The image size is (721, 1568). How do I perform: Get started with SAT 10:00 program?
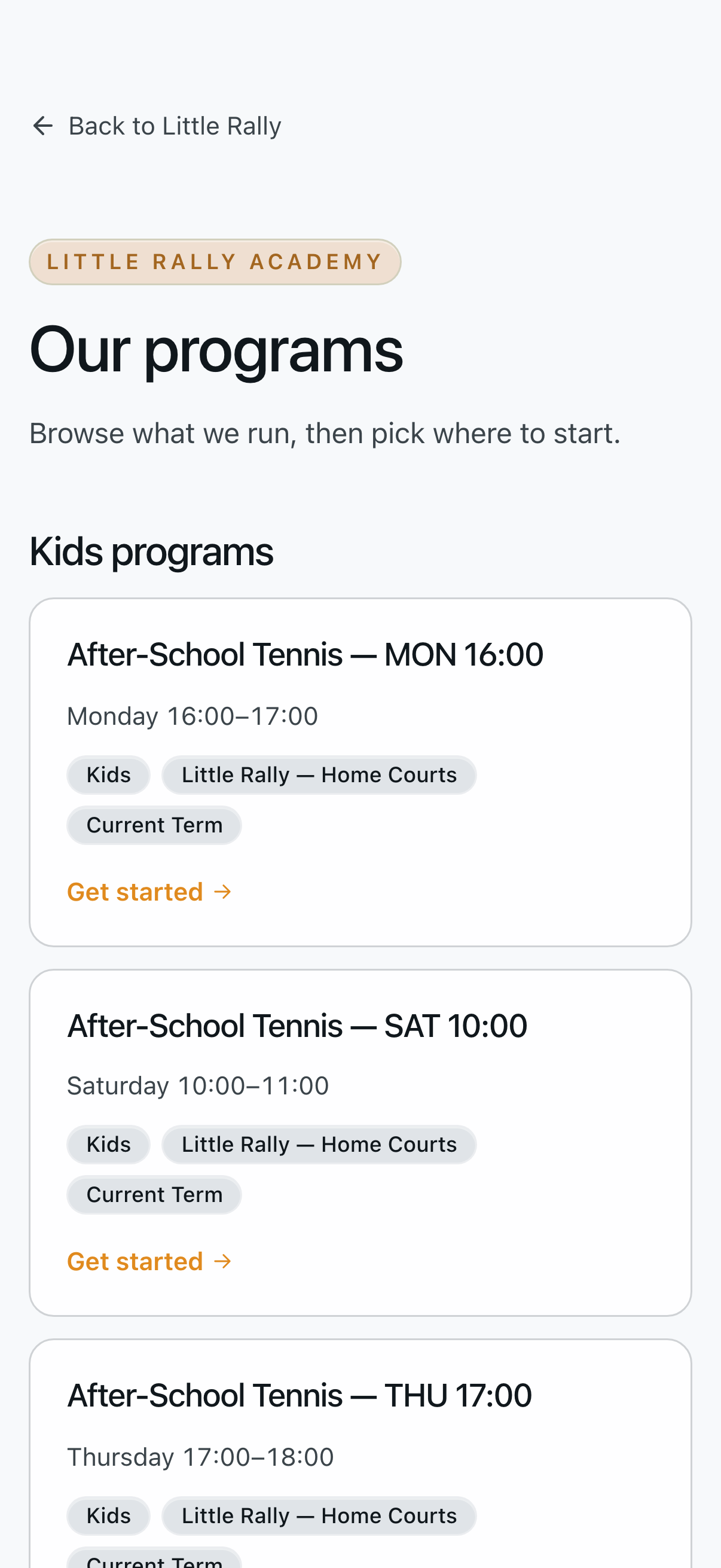coord(149,1261)
